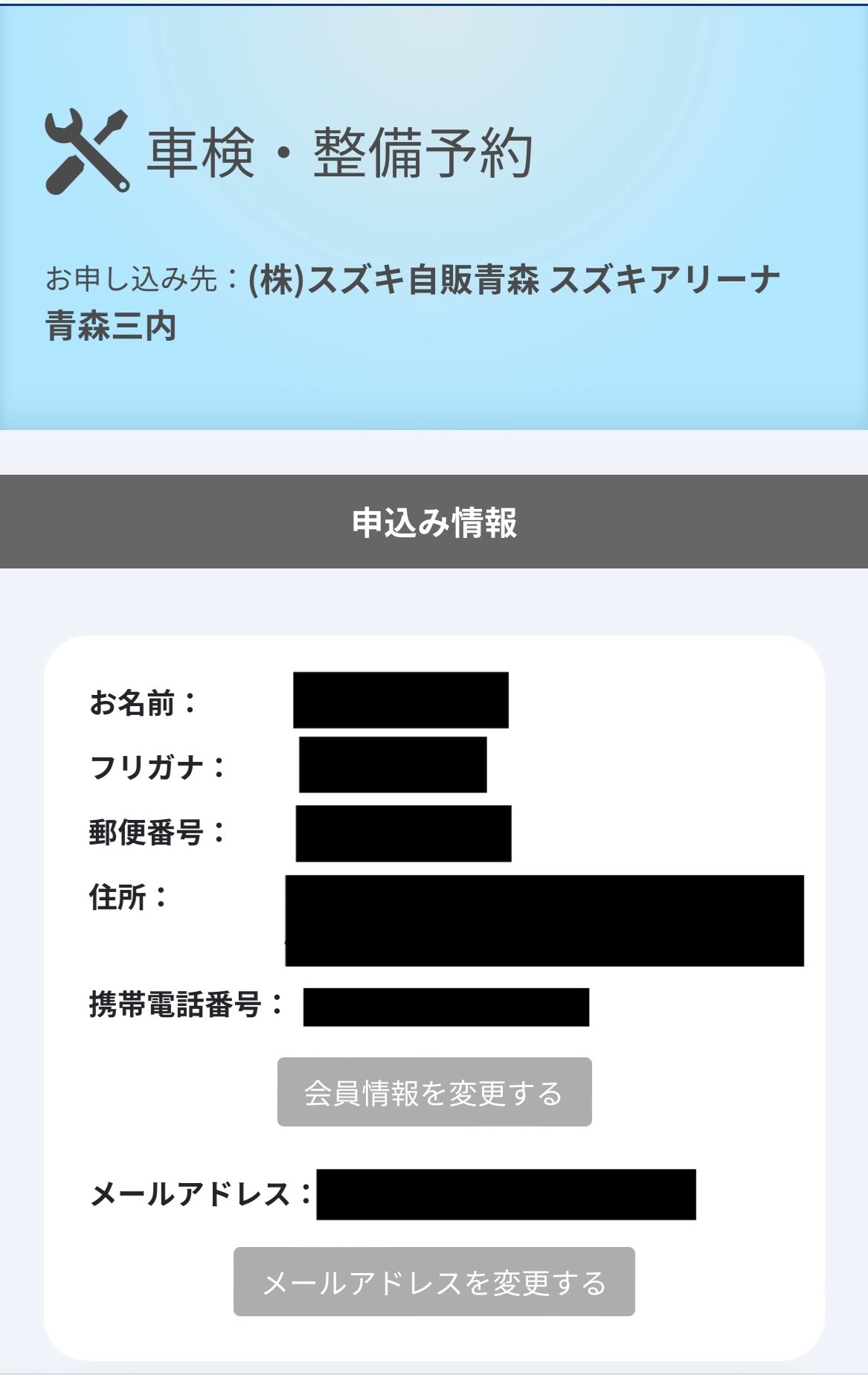Tap 会員情報を変更する button
The height and width of the screenshot is (1375, 868).
click(x=434, y=1092)
